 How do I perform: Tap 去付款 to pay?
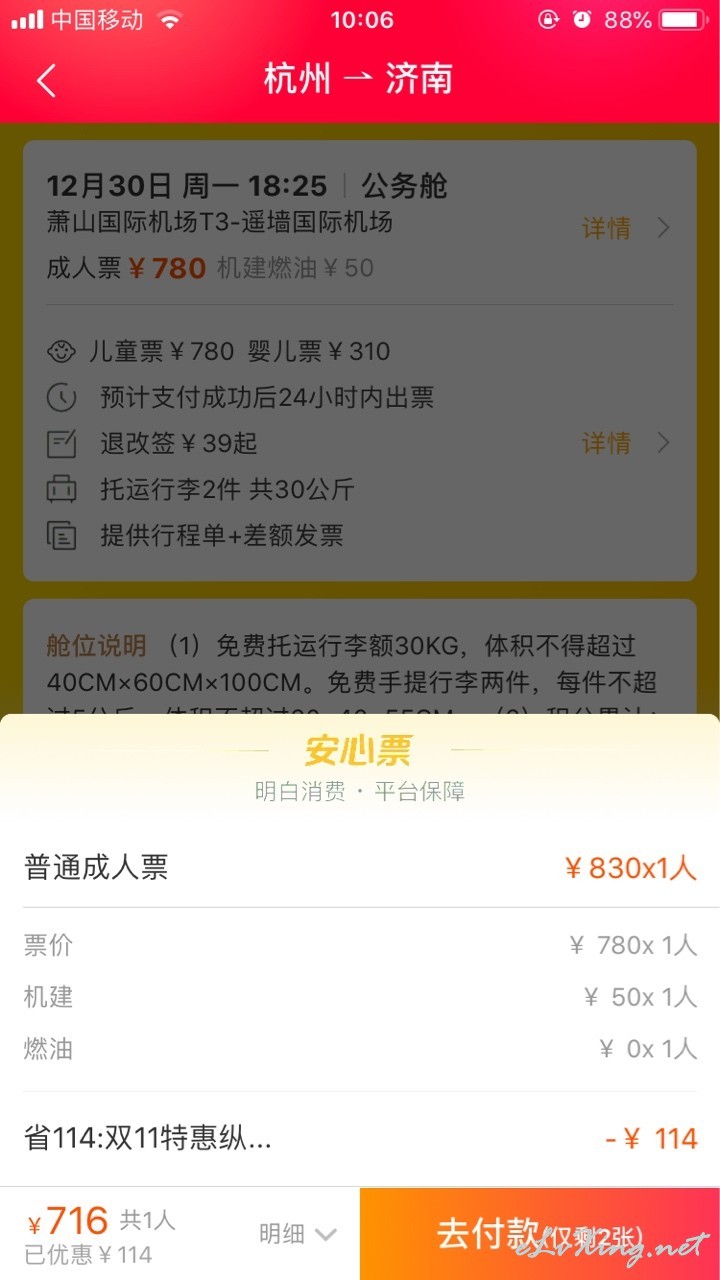540,1234
